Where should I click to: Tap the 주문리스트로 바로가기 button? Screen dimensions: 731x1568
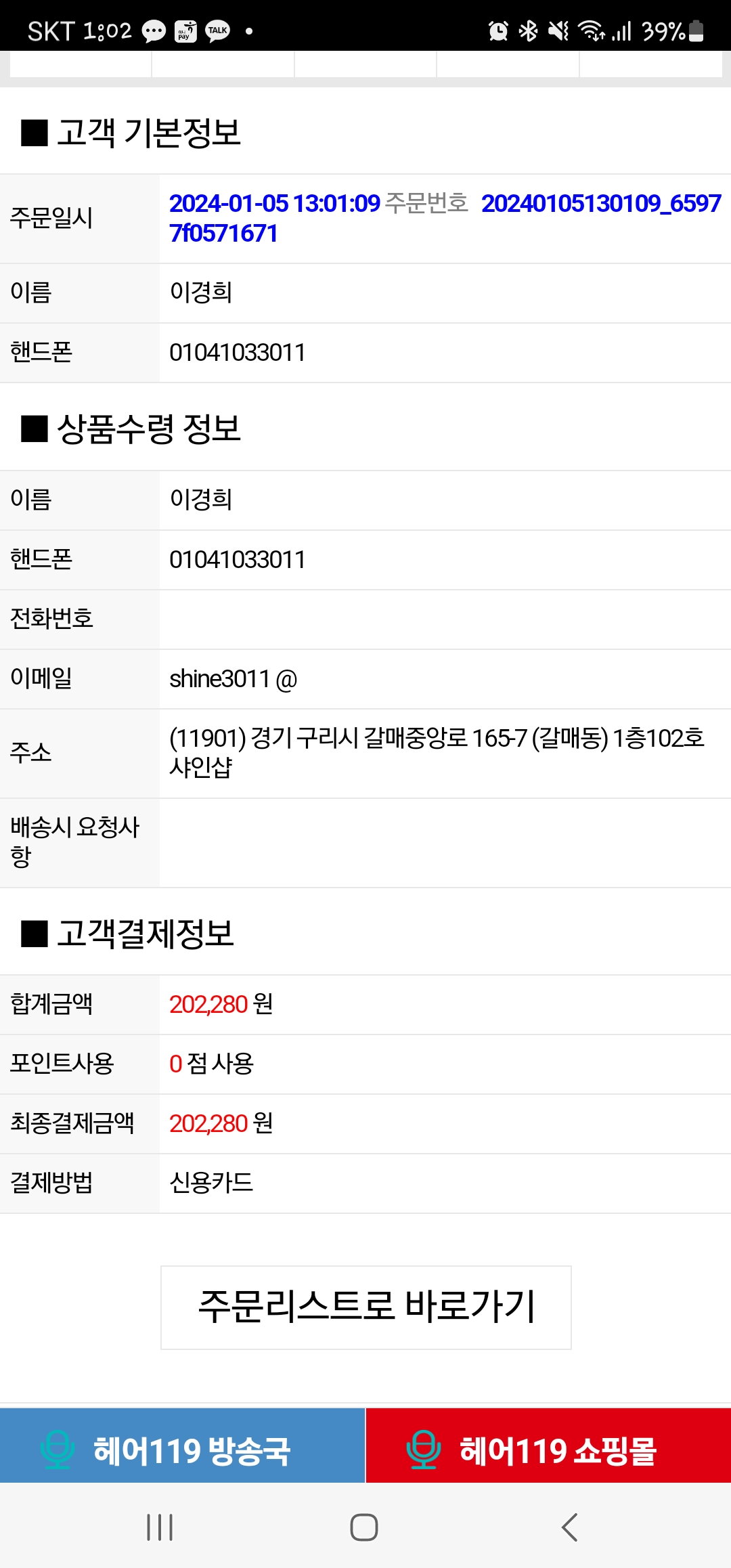[366, 1307]
